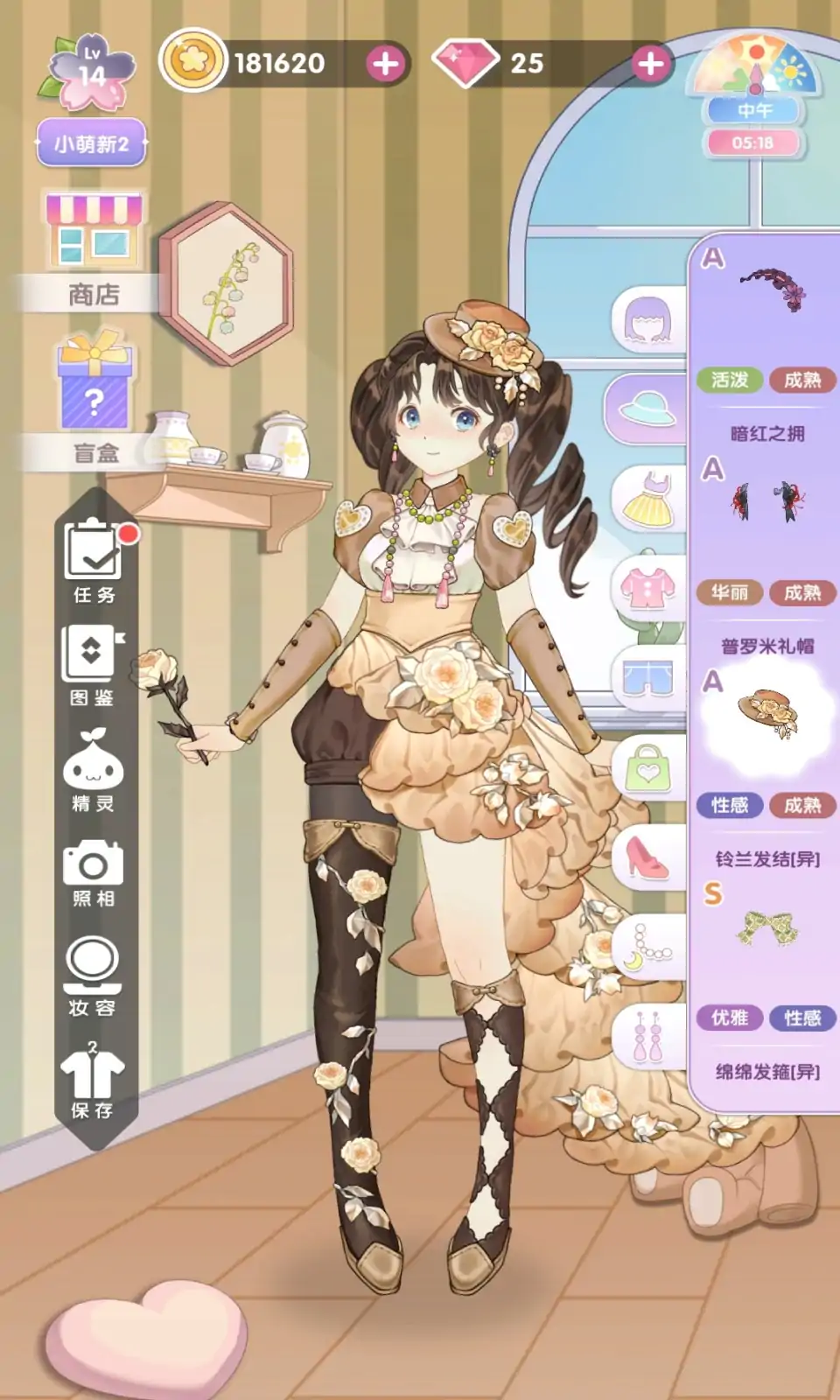Save the outfit with 保存
840x1400 pixels.
coord(93,1081)
